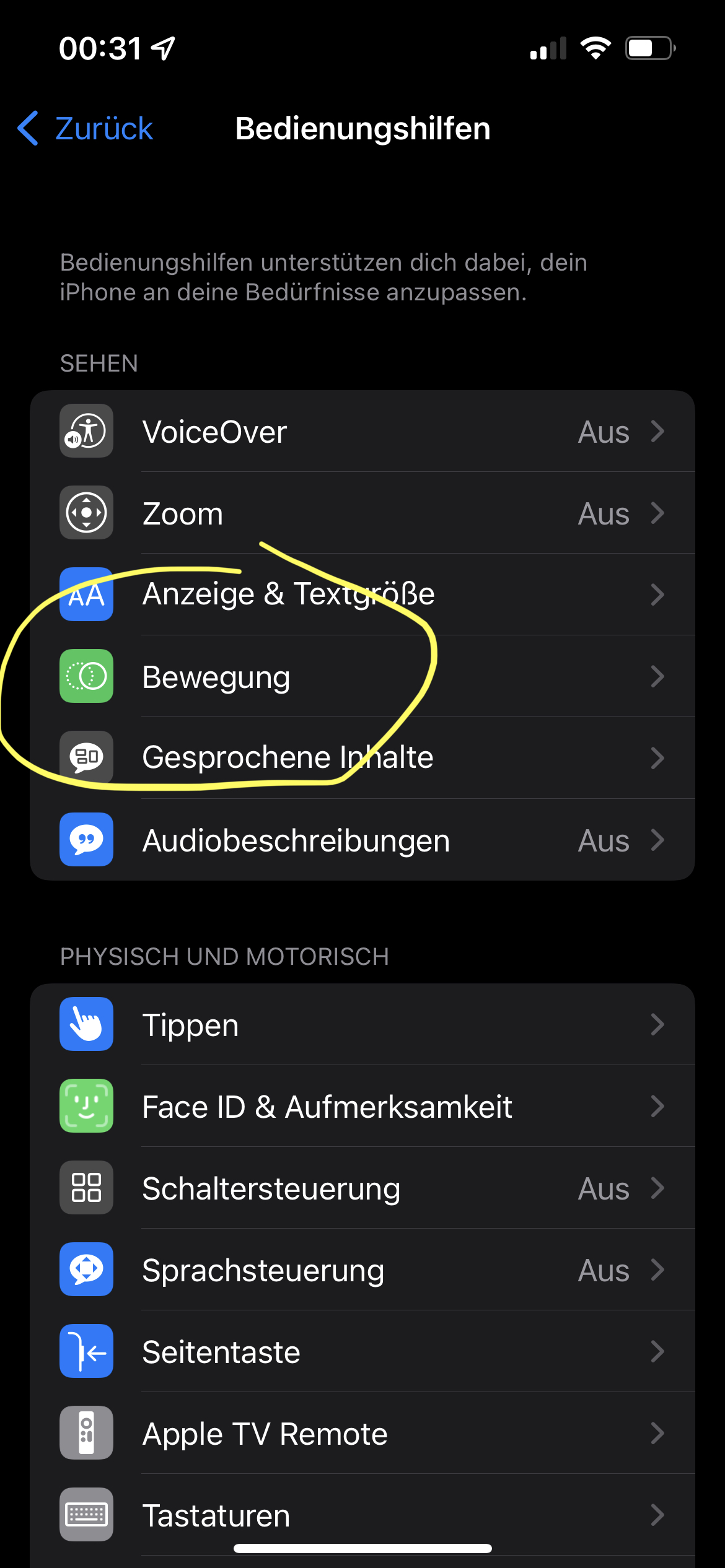Open Audiobeschreibungen settings
This screenshot has height=1568, width=725.
(362, 840)
